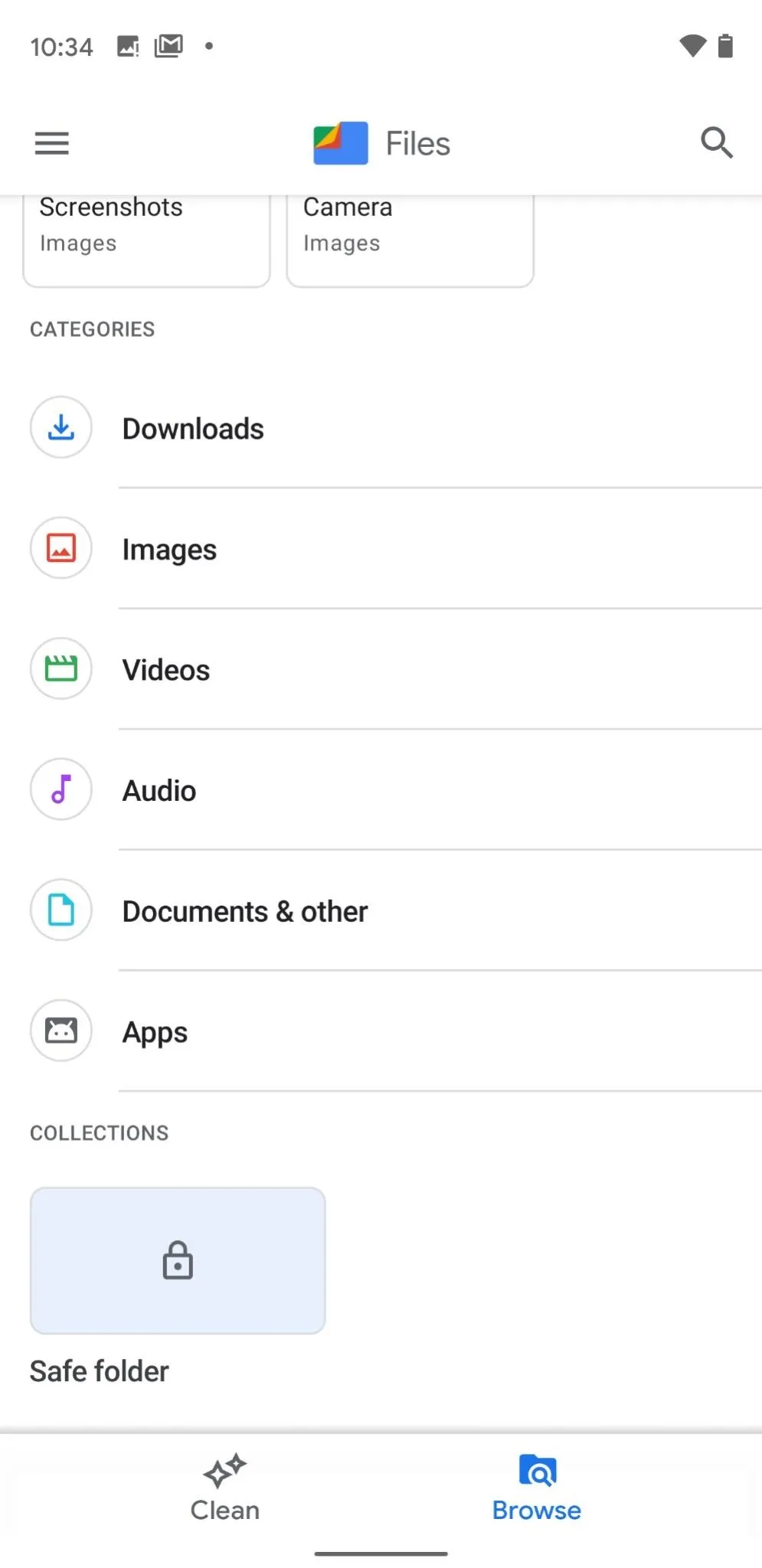Open the hamburger navigation menu
Screen dimensions: 762x1568
pos(52,143)
